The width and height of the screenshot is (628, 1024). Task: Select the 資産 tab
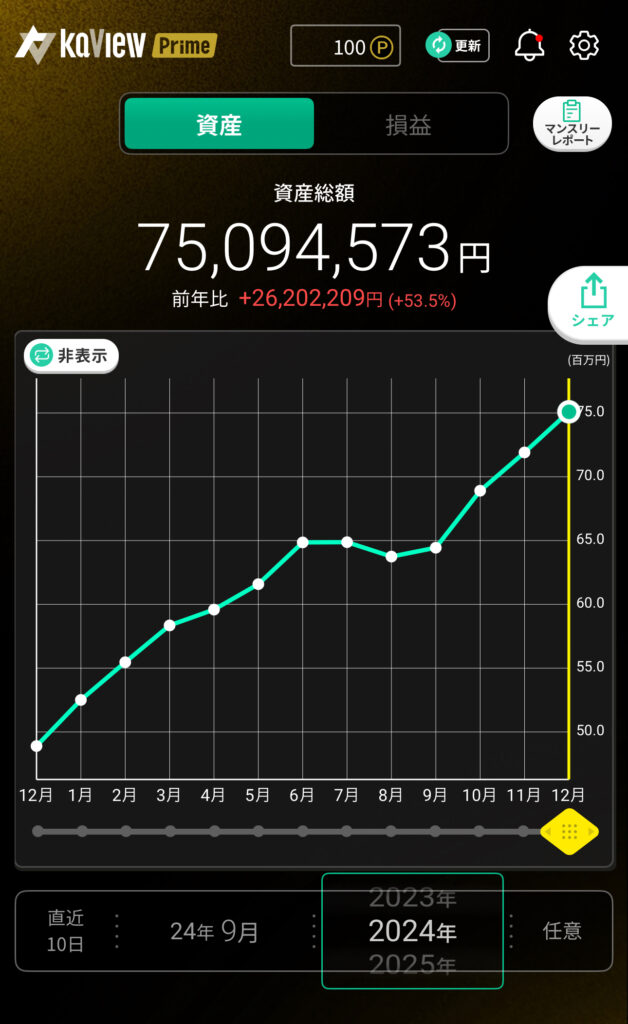tap(219, 125)
